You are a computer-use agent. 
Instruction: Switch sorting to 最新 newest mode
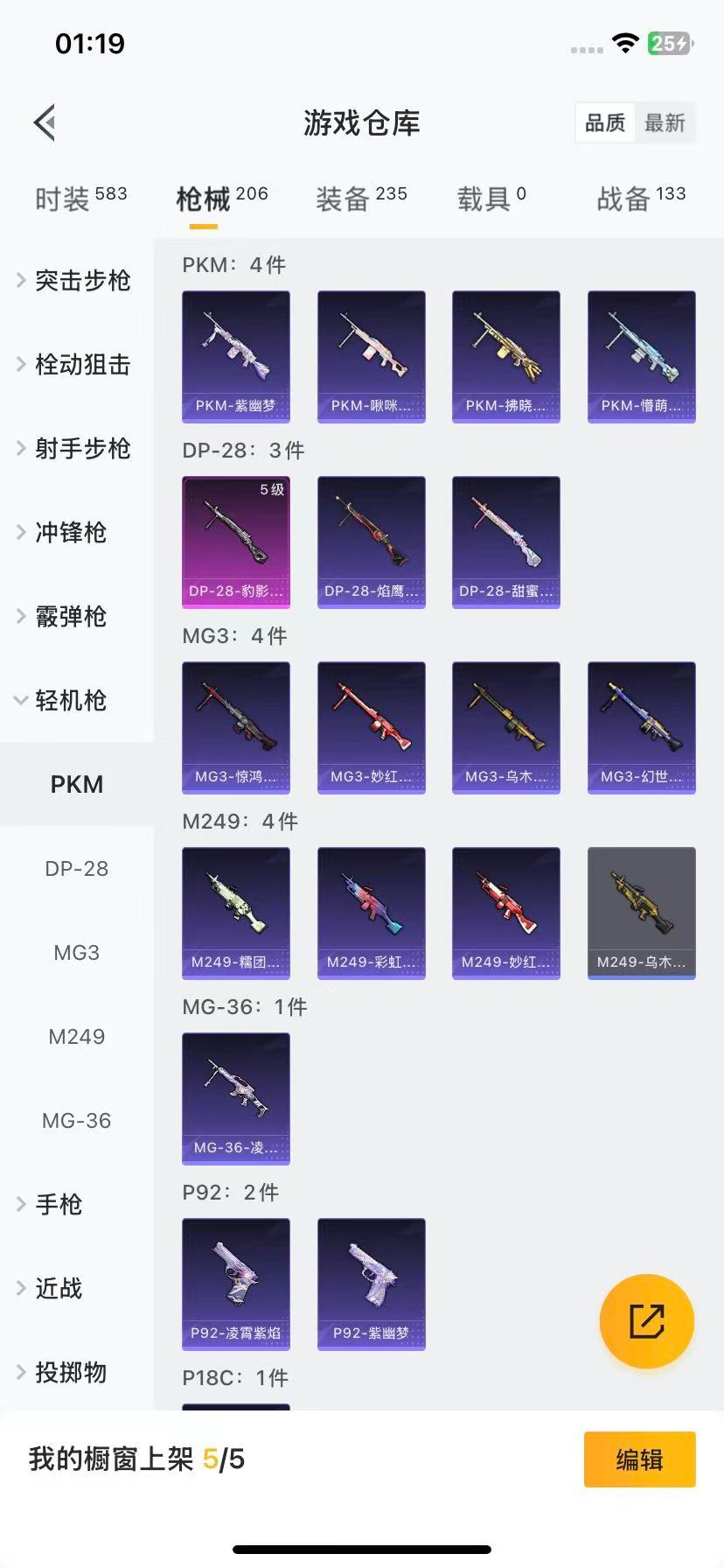(x=665, y=122)
